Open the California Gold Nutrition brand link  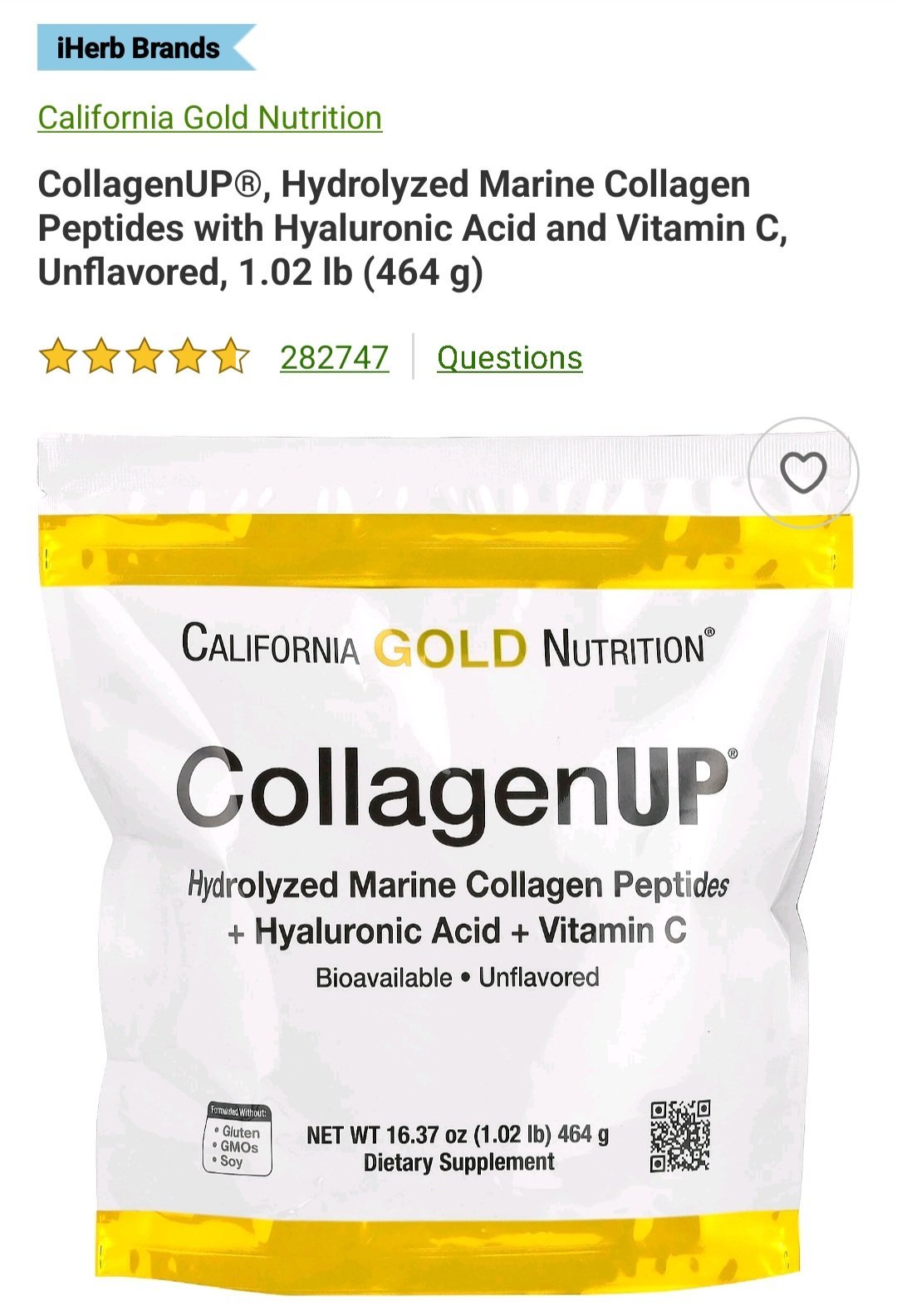tap(209, 118)
